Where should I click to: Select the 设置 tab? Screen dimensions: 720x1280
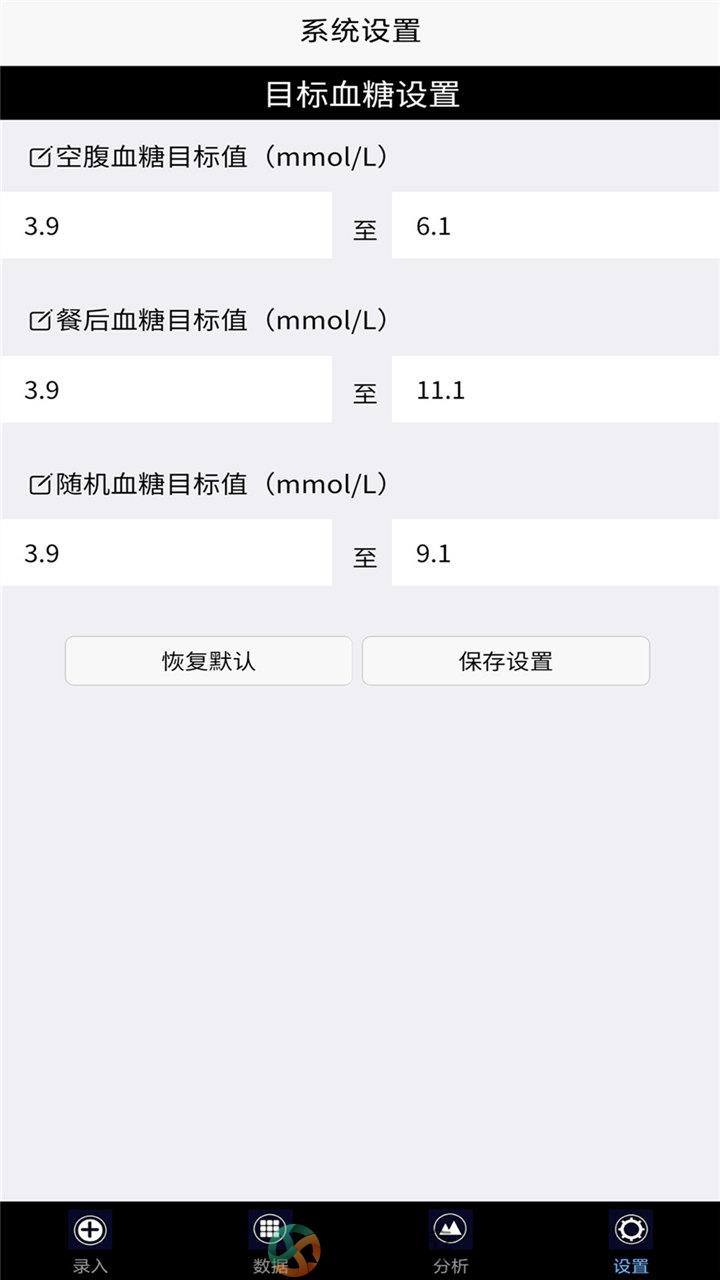coord(630,1241)
